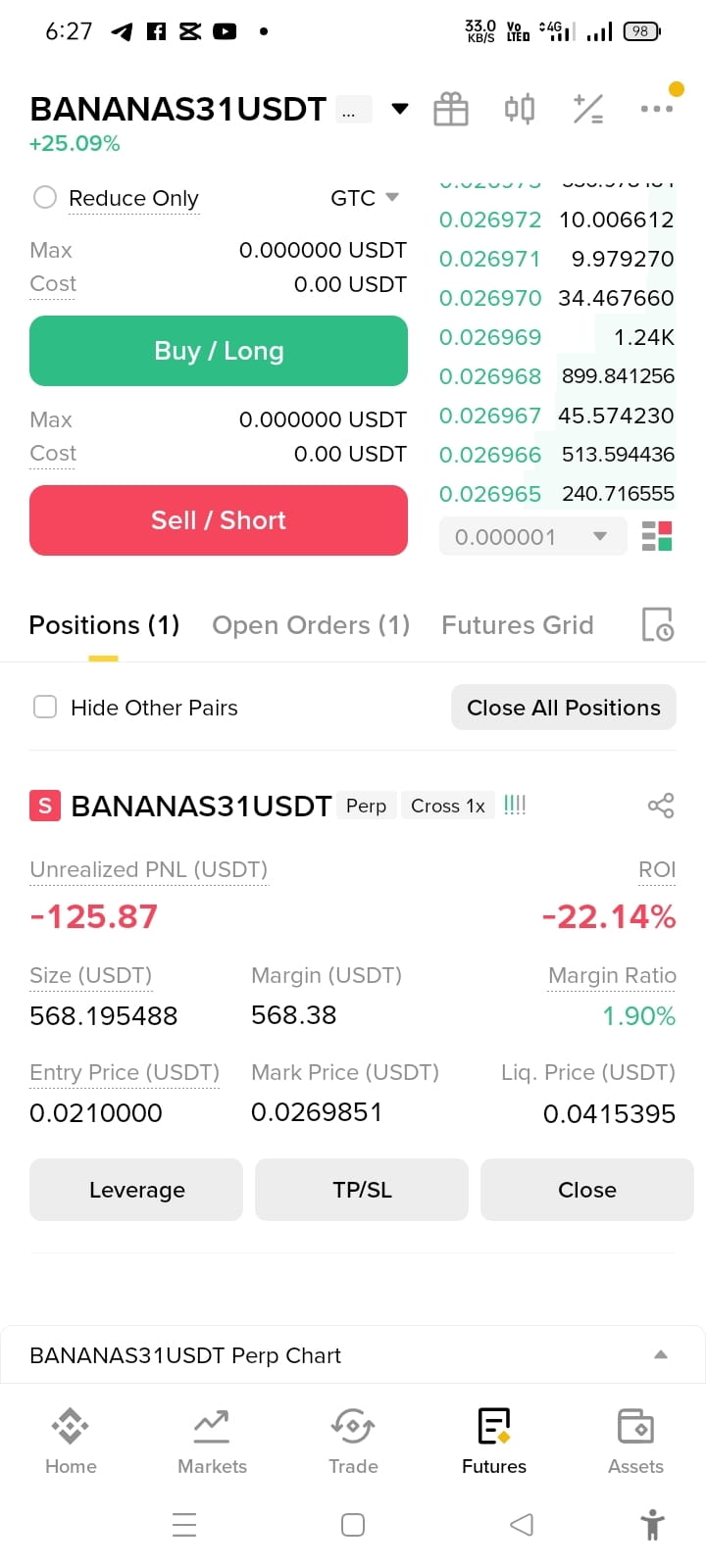The height and width of the screenshot is (1568, 706).
Task: Expand the BANANAS31USDT Perp Chart
Action: (x=353, y=1355)
